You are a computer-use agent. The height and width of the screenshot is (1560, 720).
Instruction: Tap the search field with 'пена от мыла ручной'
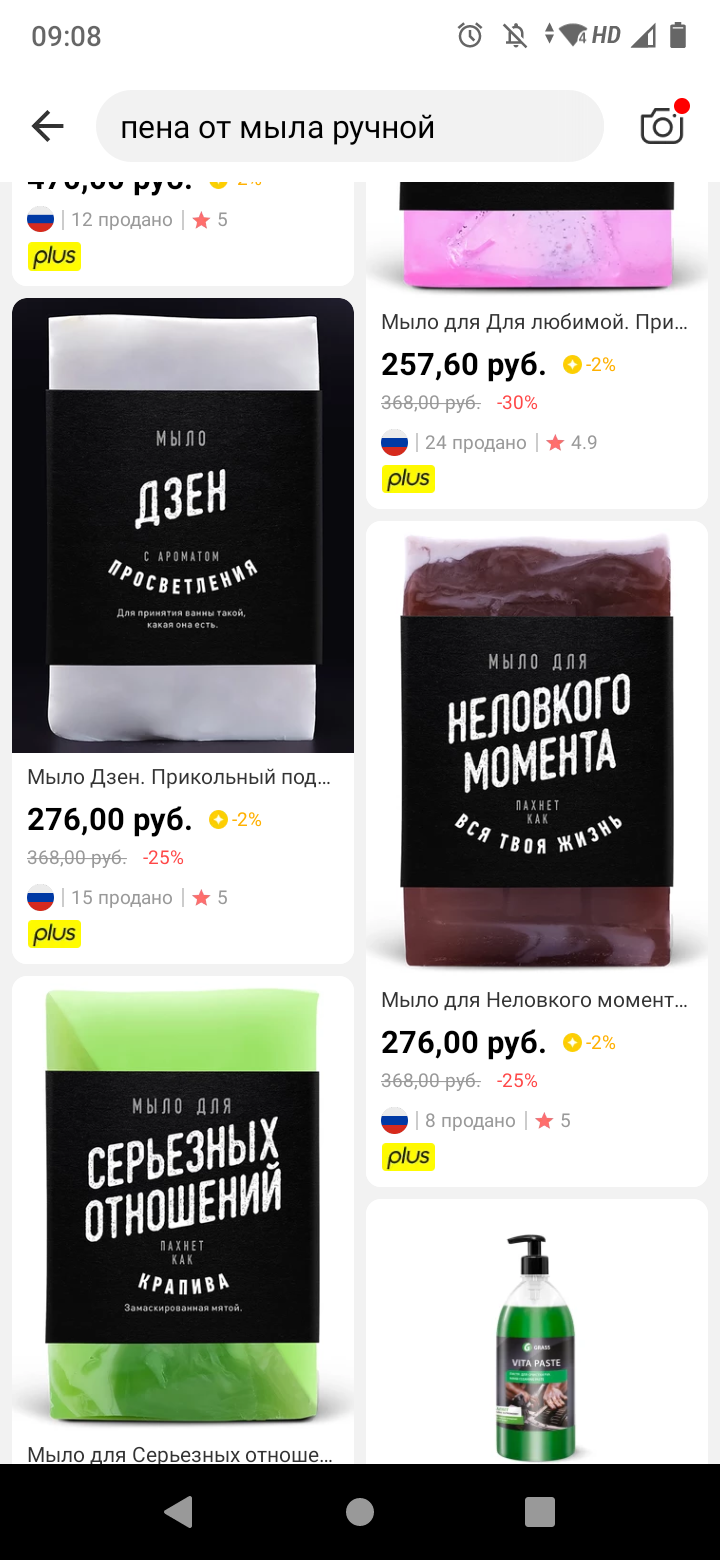click(x=349, y=127)
